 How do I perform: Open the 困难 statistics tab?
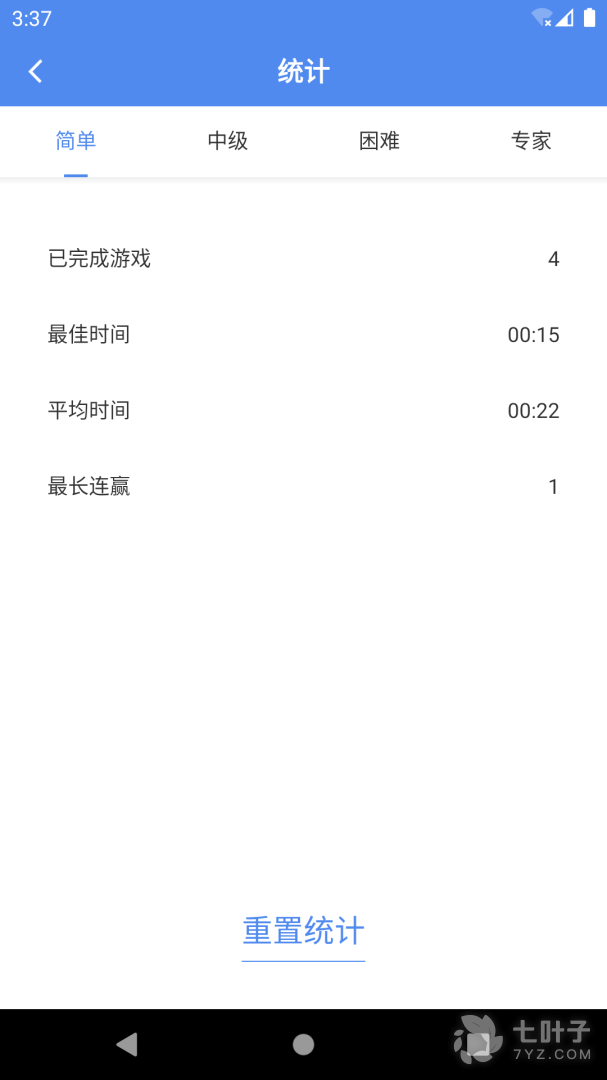click(380, 141)
